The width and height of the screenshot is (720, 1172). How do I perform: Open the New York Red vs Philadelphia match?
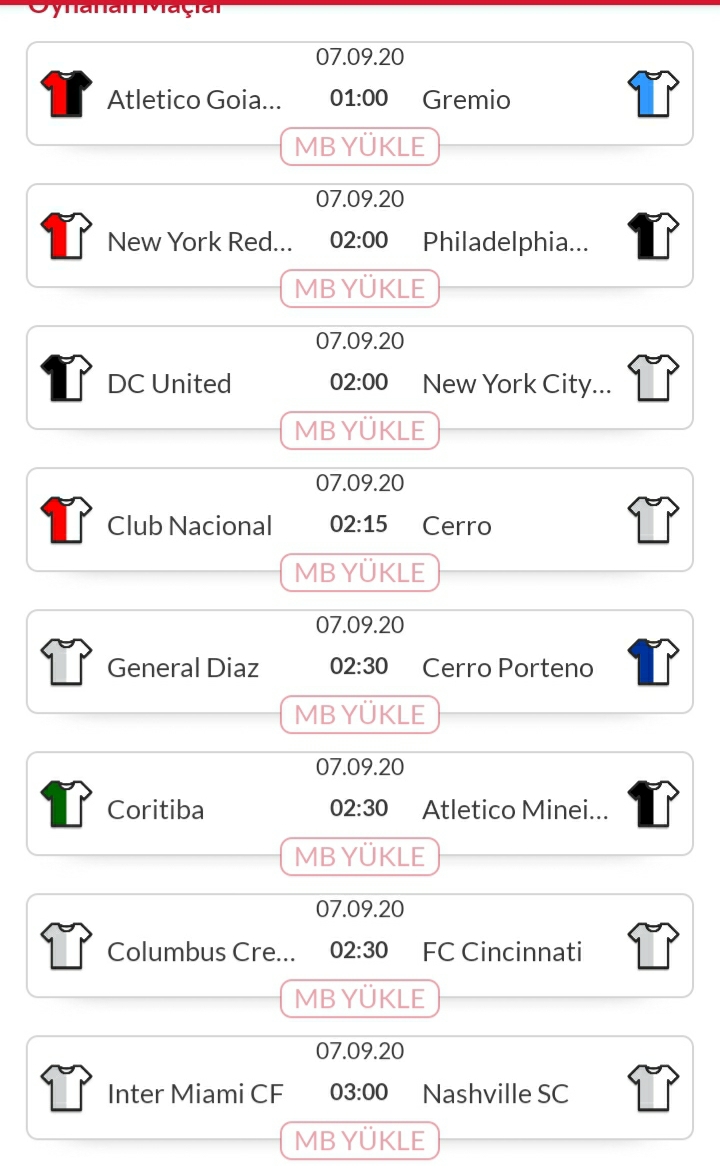pos(360,235)
